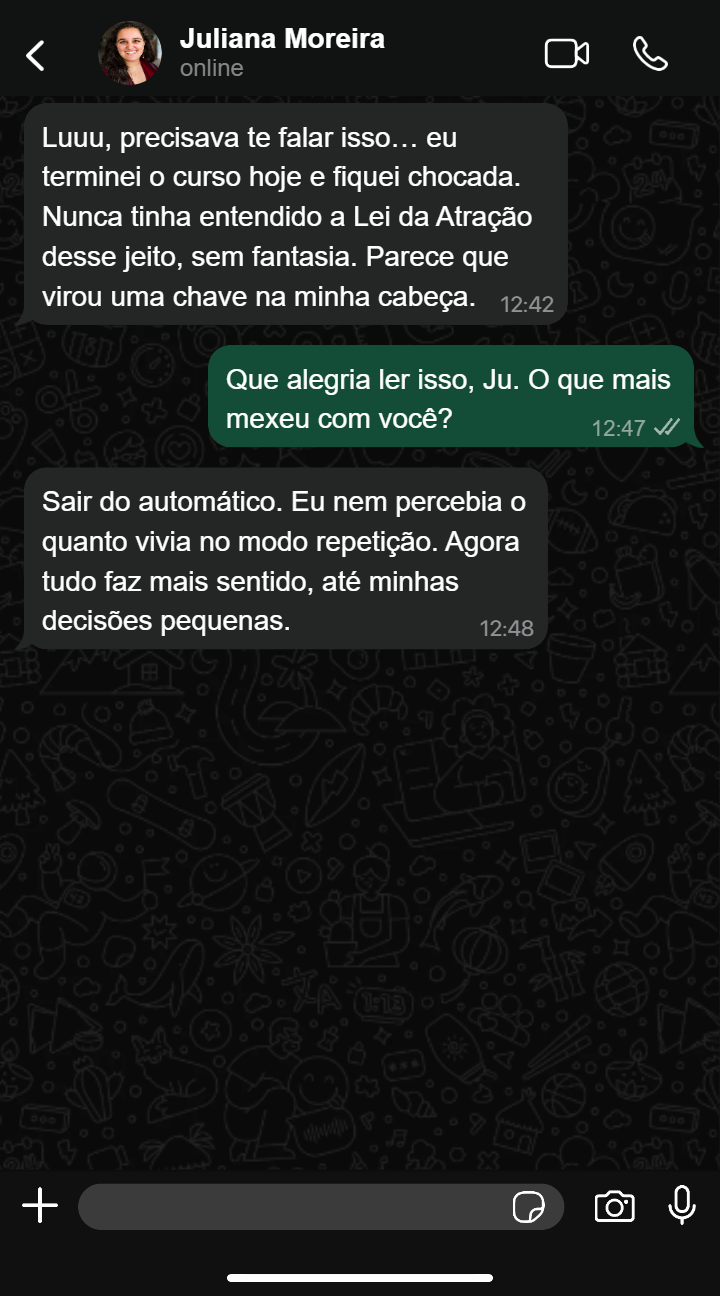Open the sticker picker

528,1207
